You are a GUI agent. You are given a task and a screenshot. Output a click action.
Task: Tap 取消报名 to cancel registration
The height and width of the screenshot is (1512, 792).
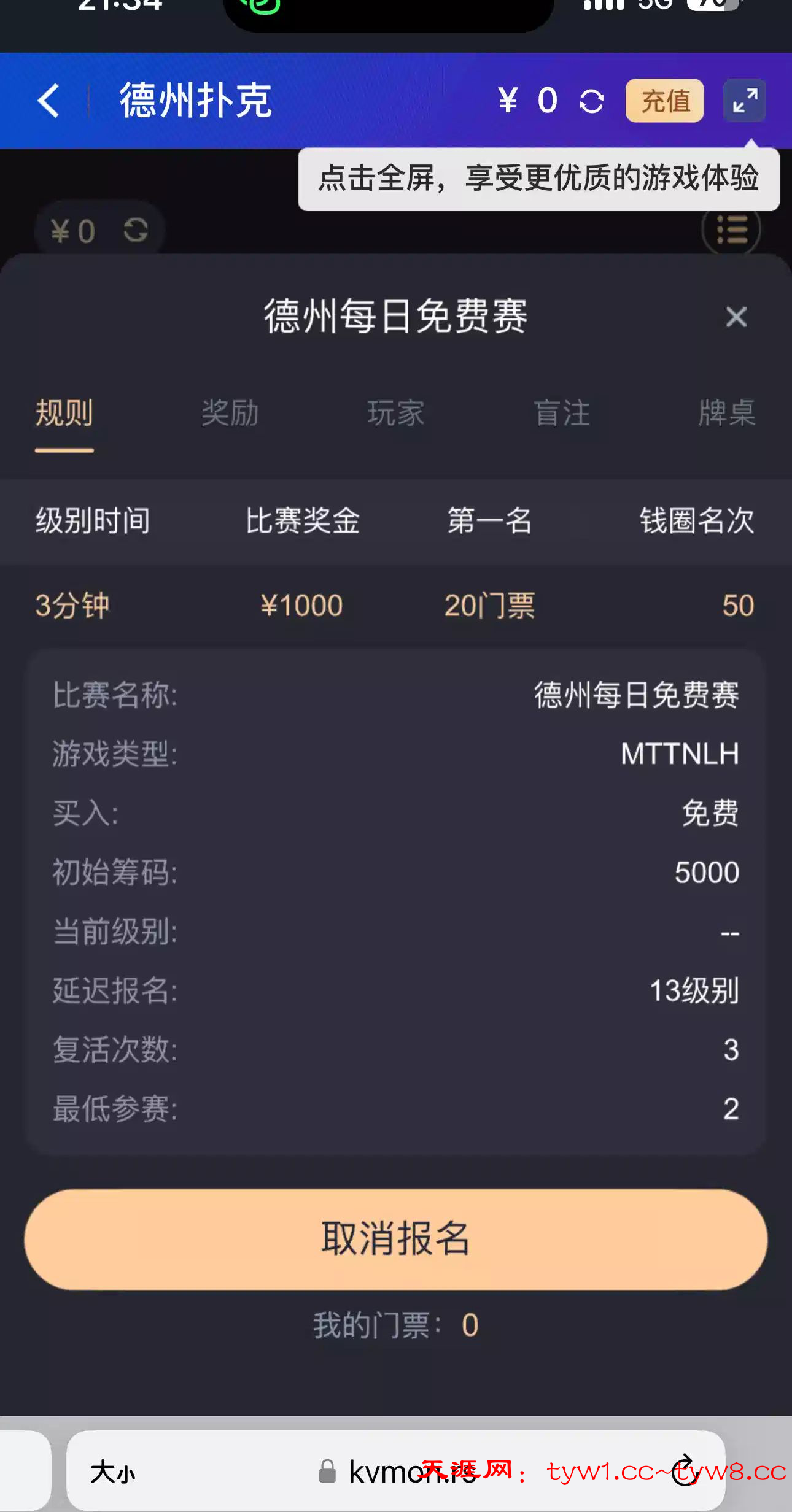396,1239
